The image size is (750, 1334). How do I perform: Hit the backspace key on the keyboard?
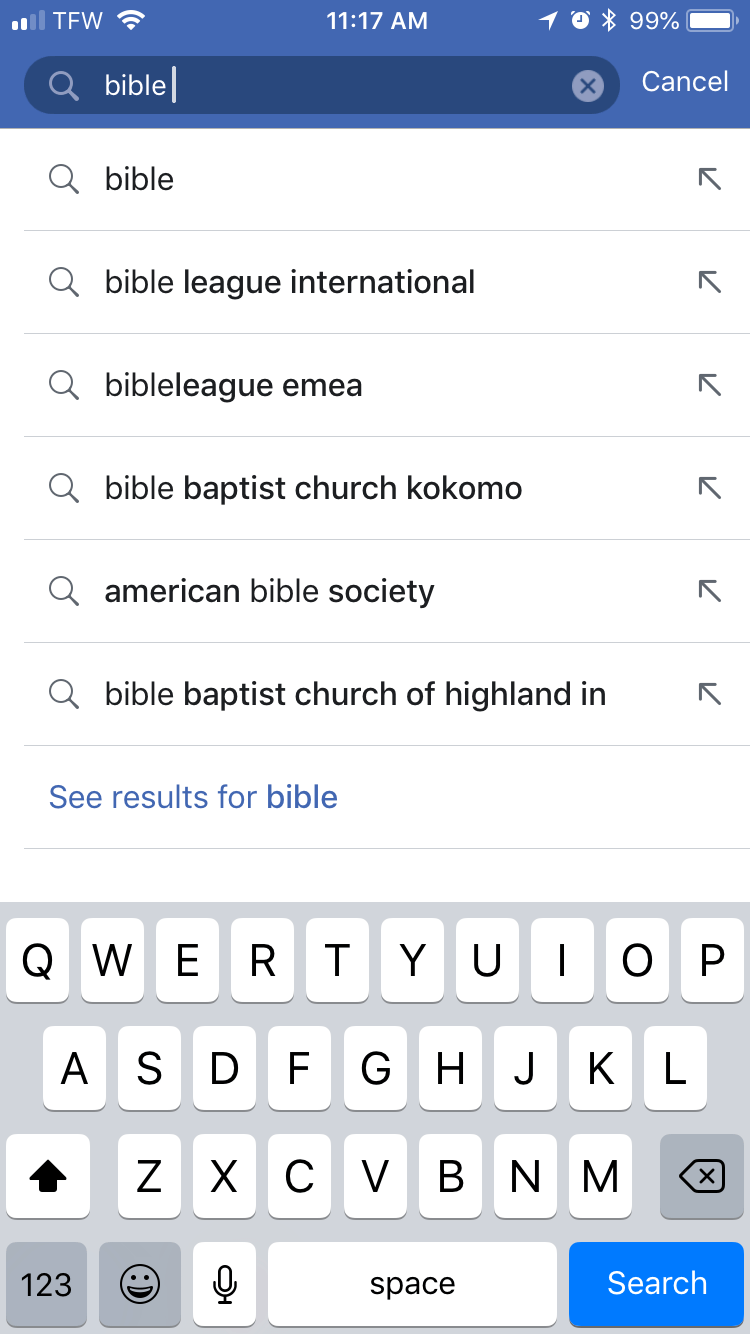[x=702, y=1178]
